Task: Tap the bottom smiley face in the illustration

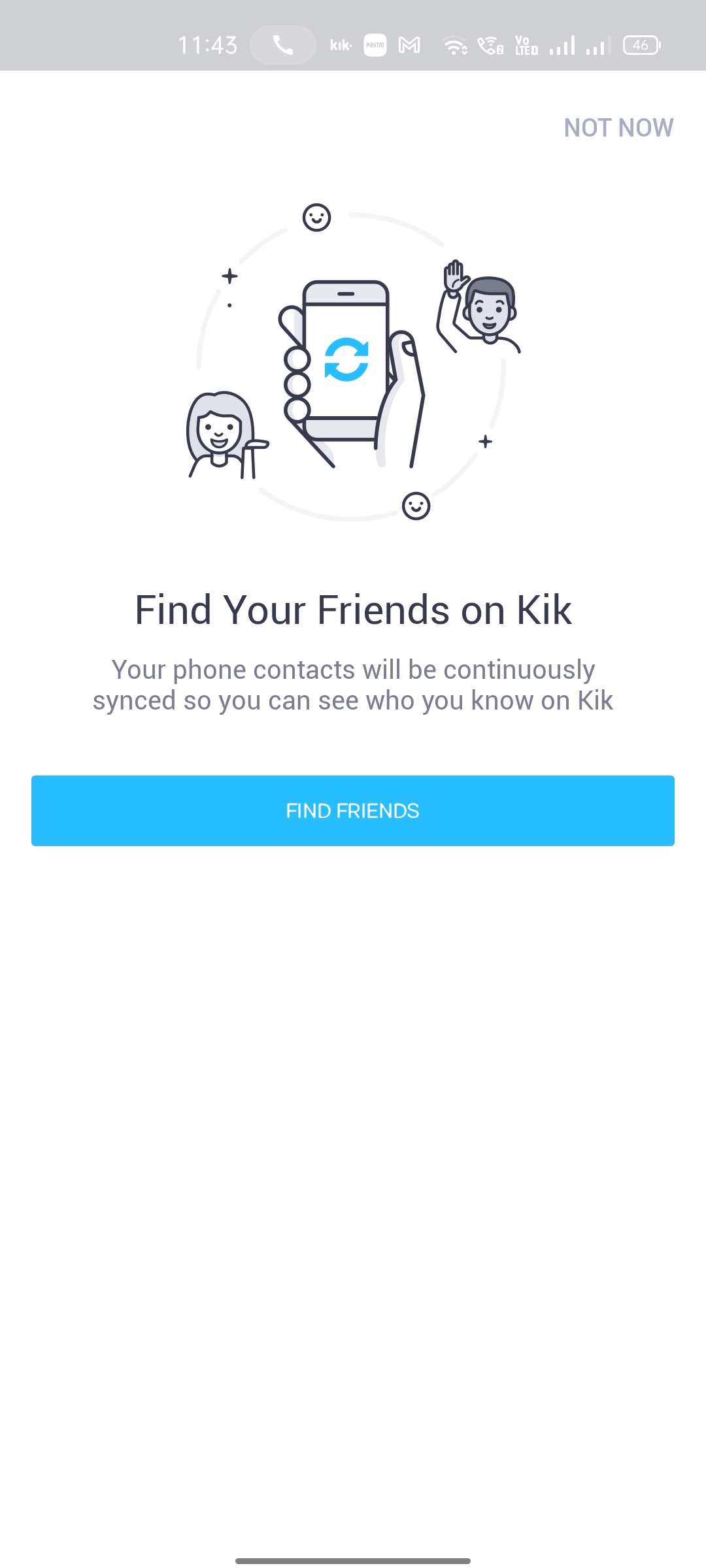Action: [x=417, y=505]
